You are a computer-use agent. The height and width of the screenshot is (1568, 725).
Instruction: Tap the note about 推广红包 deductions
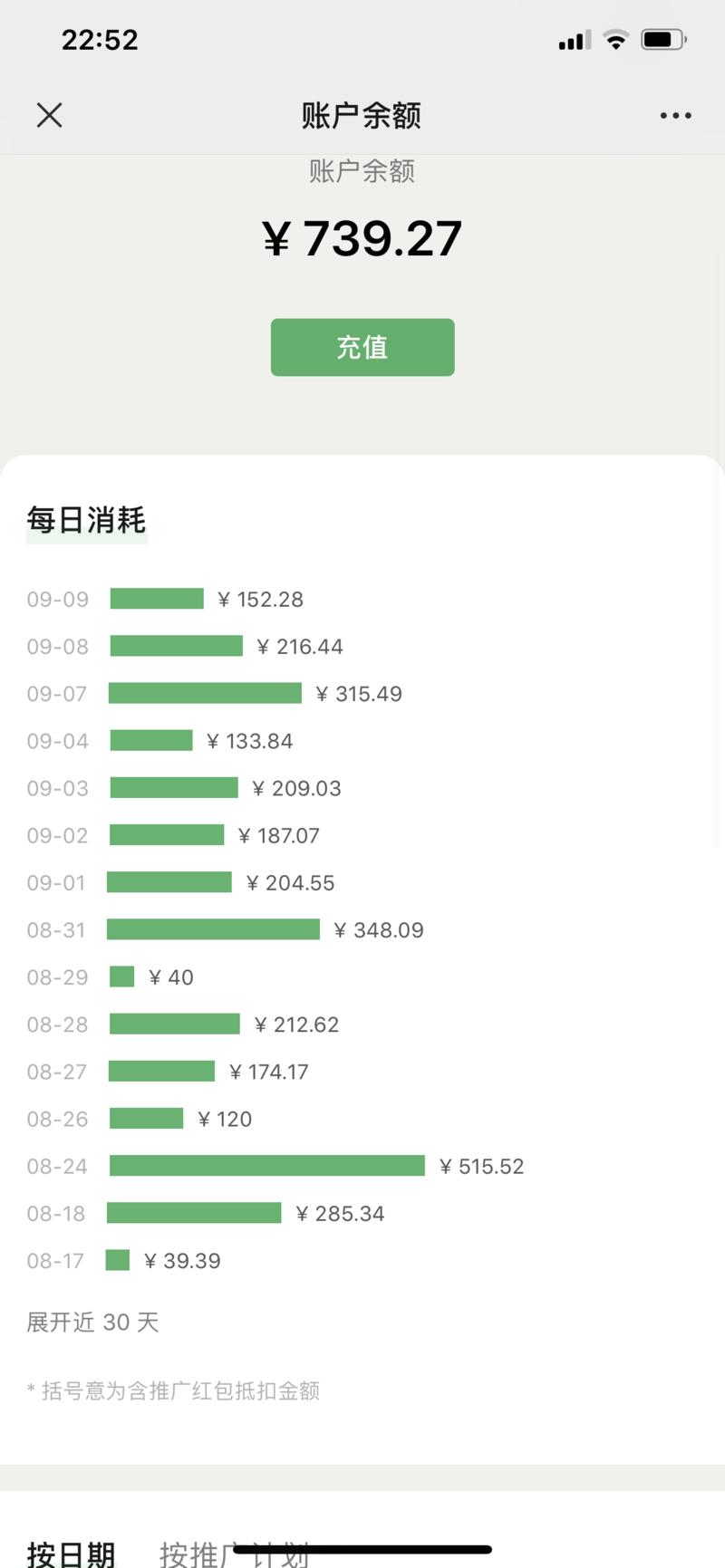pyautogui.click(x=172, y=1390)
